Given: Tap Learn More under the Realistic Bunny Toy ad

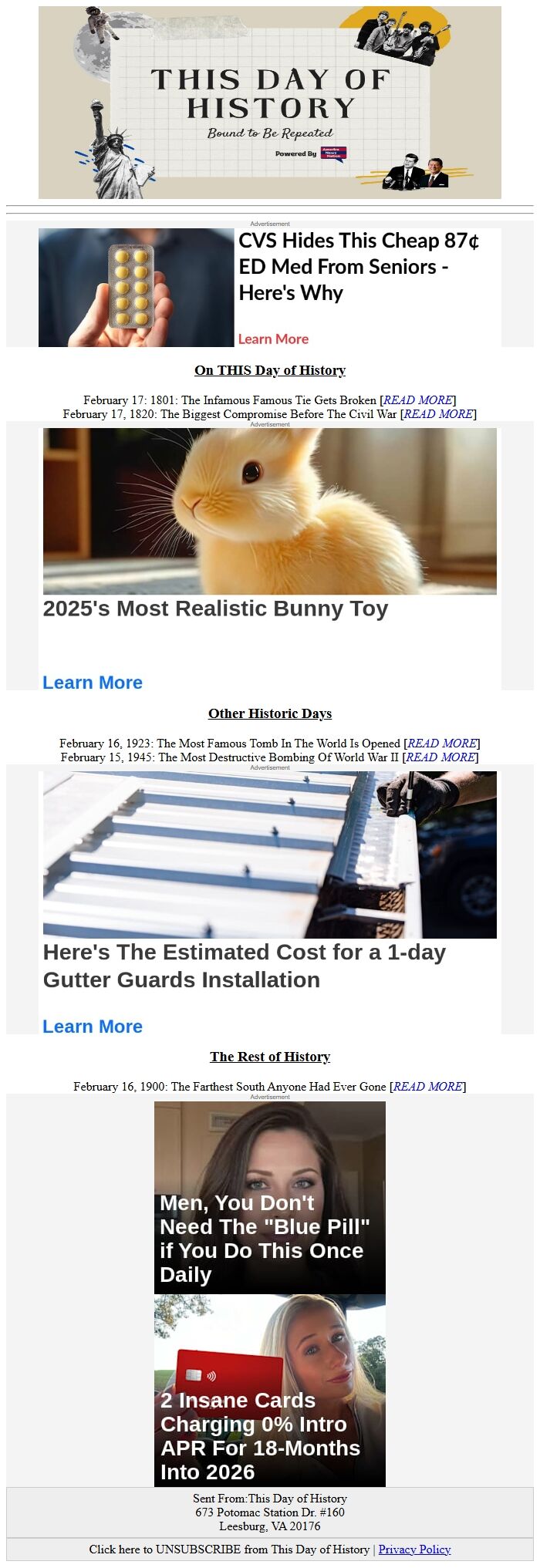Looking at the screenshot, I should pos(93,683).
